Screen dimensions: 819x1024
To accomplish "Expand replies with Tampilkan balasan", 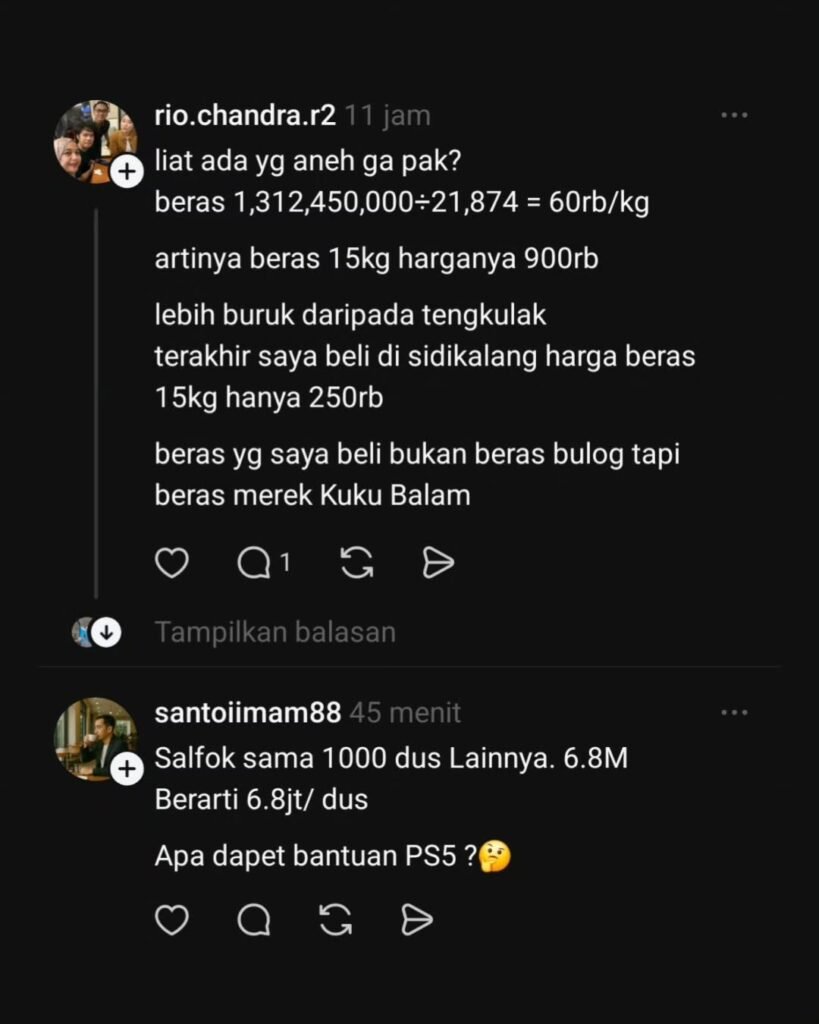I will (x=275, y=632).
